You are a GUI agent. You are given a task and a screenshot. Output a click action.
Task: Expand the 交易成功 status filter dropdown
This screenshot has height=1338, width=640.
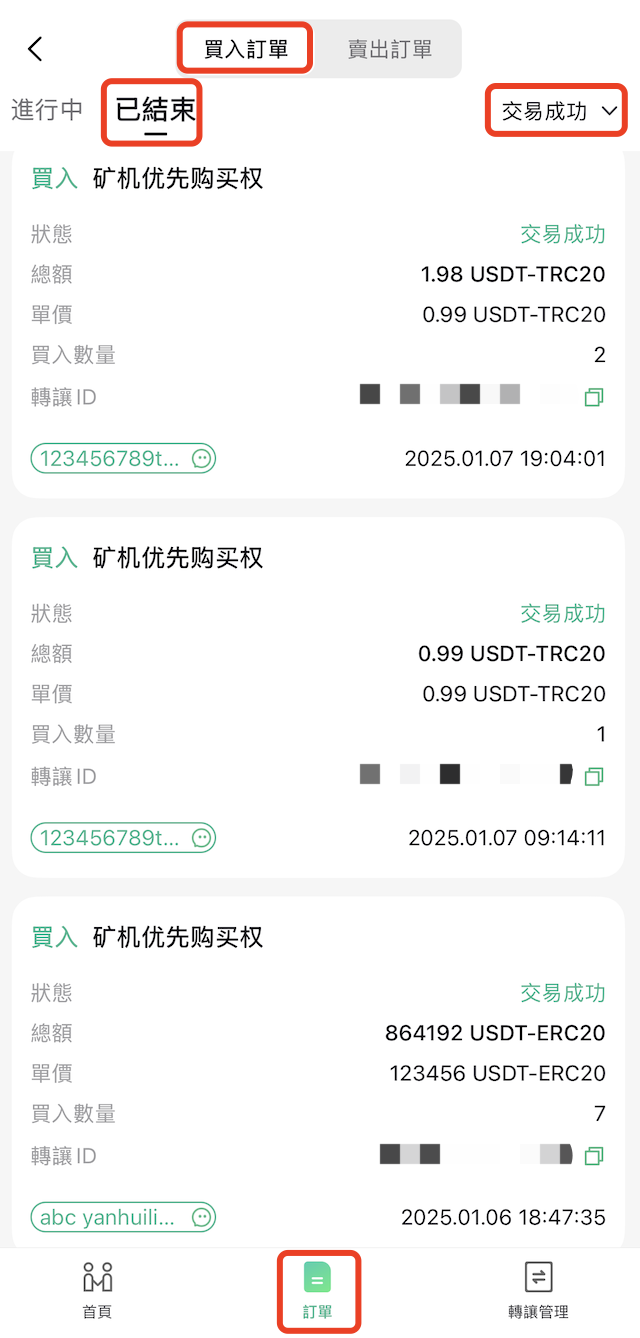point(559,111)
